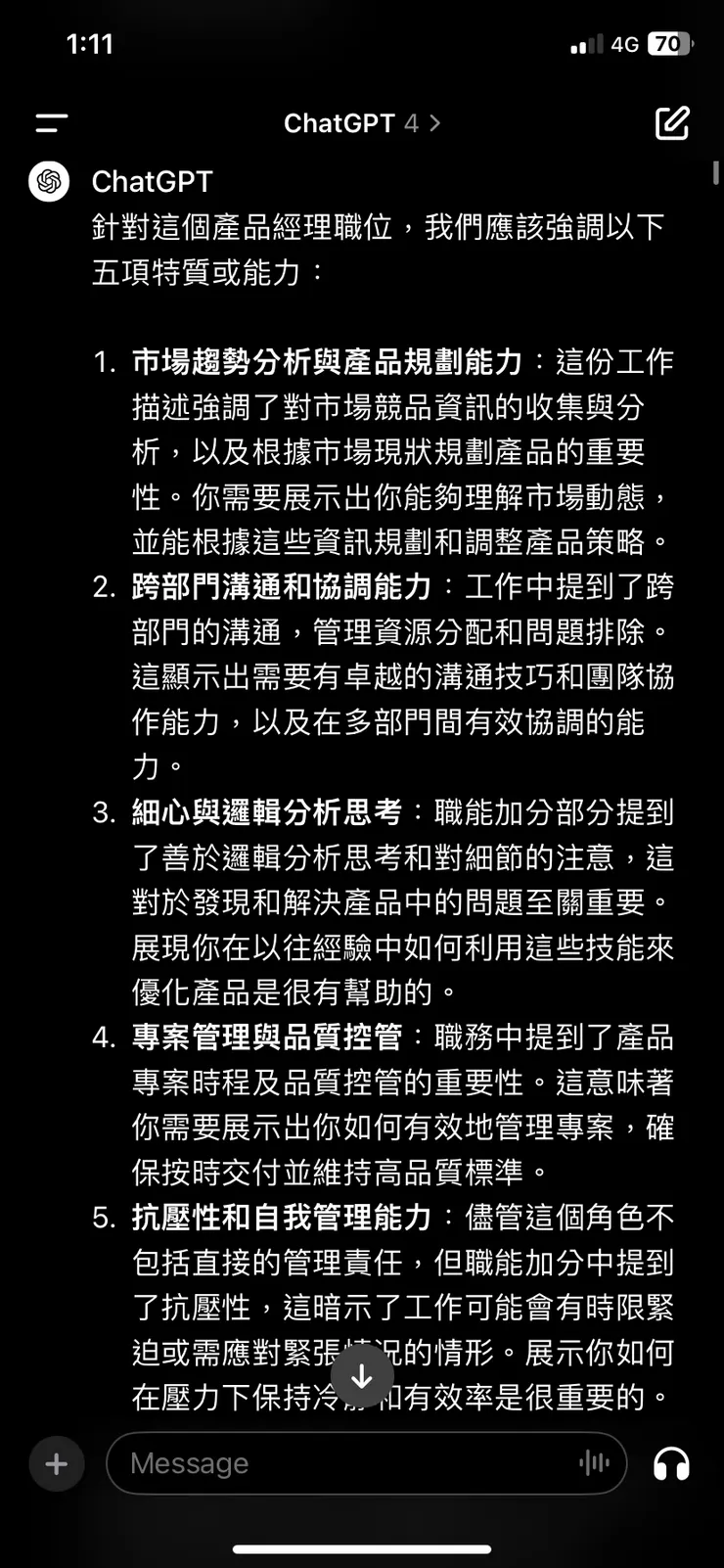724x1568 pixels.
Task: Select the ChatGPT title in header
Action: [x=338, y=122]
